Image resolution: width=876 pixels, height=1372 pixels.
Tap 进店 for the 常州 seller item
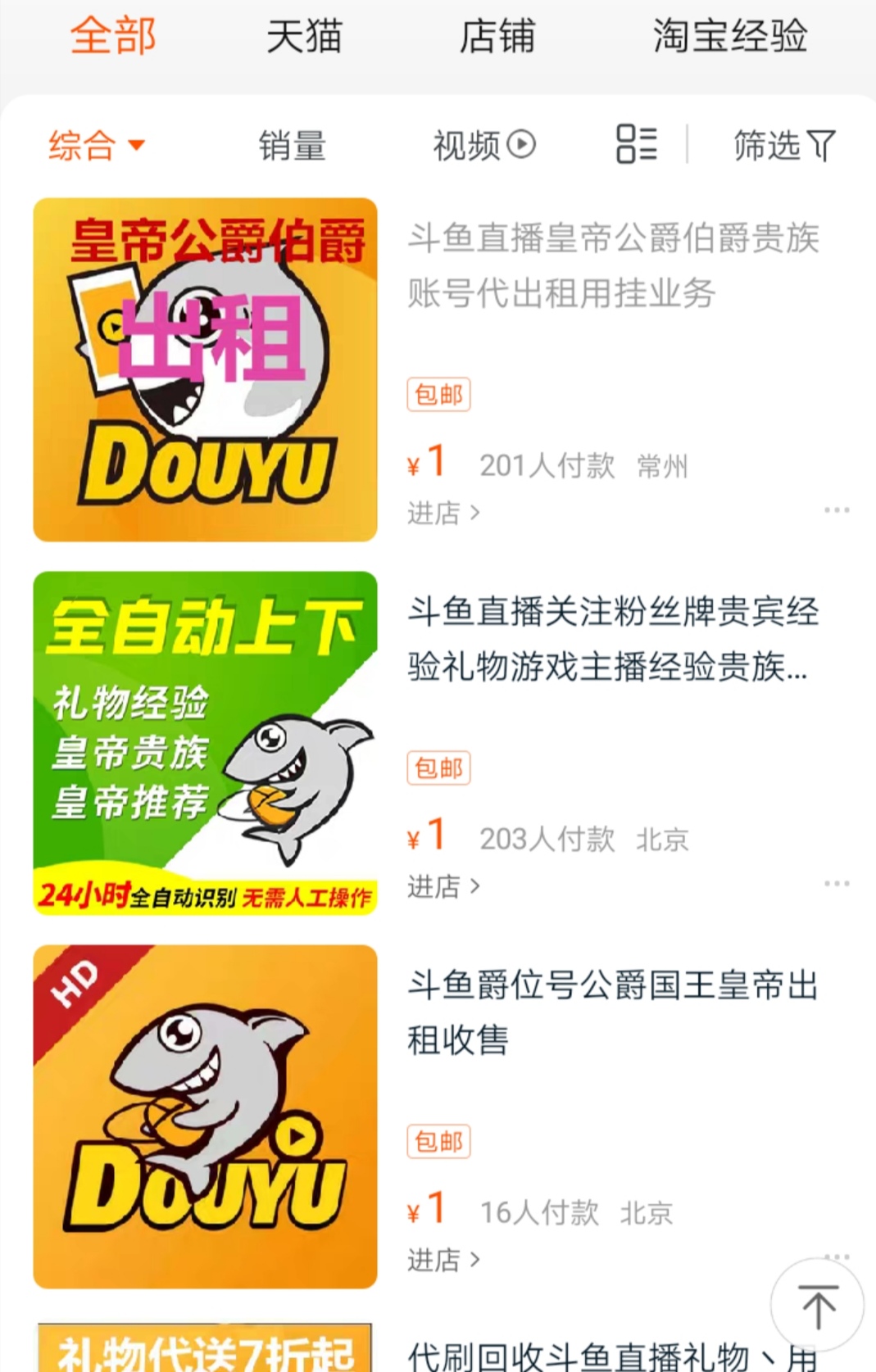[443, 514]
